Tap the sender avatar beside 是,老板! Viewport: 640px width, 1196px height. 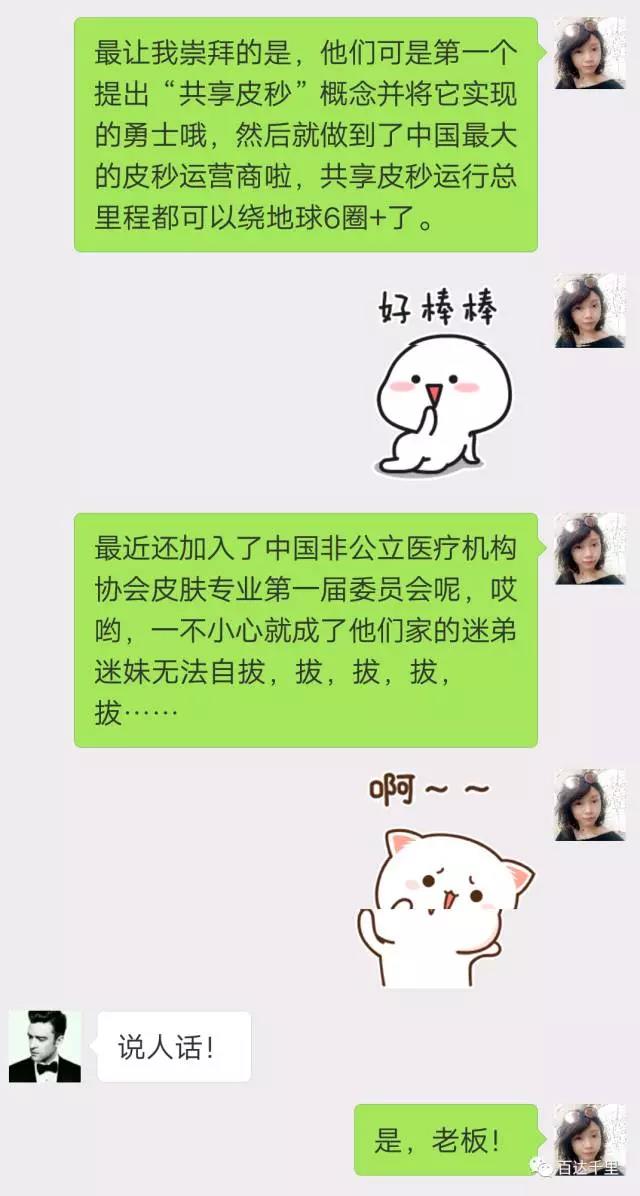pyautogui.click(x=590, y=1139)
